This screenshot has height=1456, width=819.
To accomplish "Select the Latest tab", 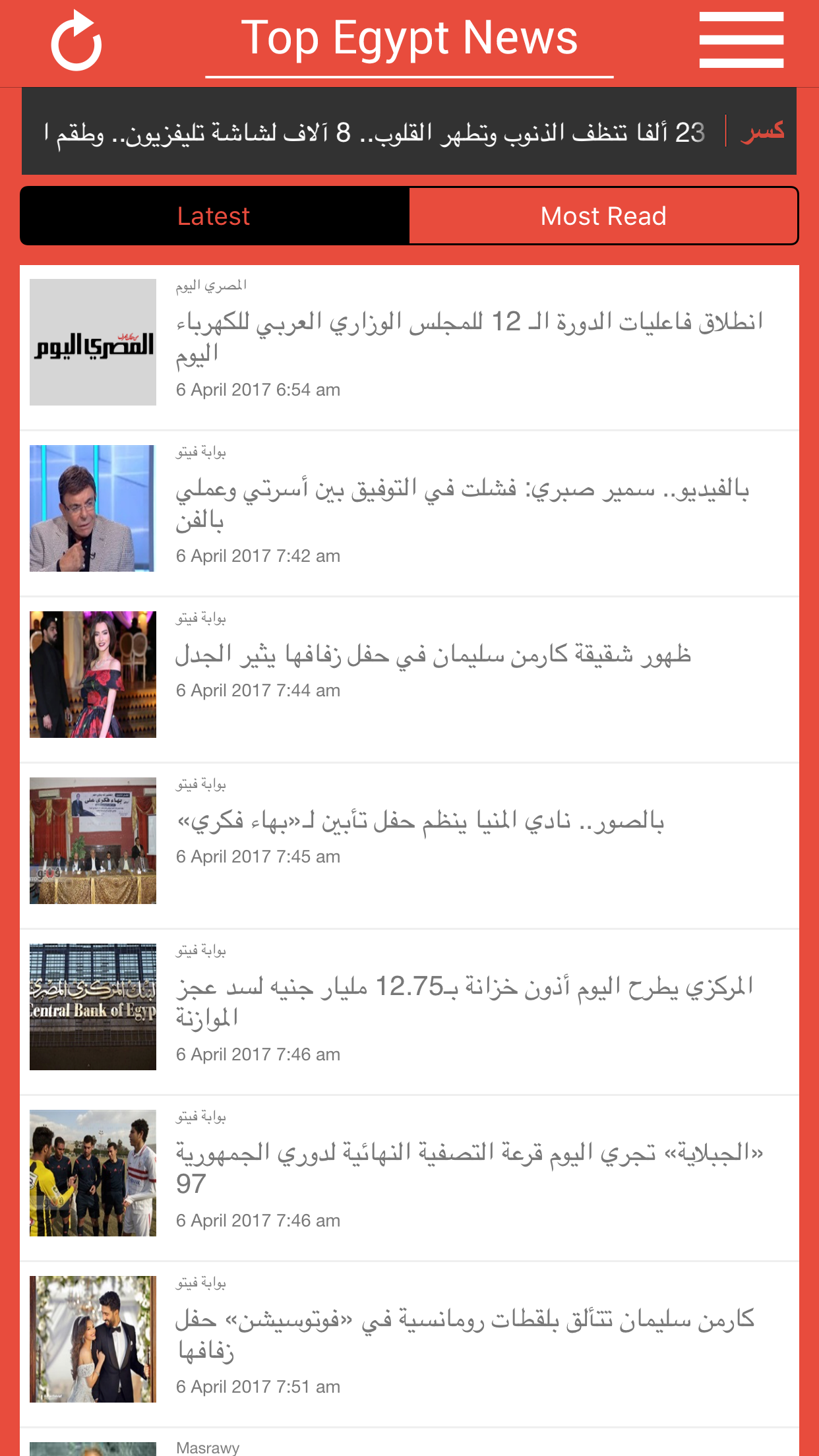I will [214, 215].
